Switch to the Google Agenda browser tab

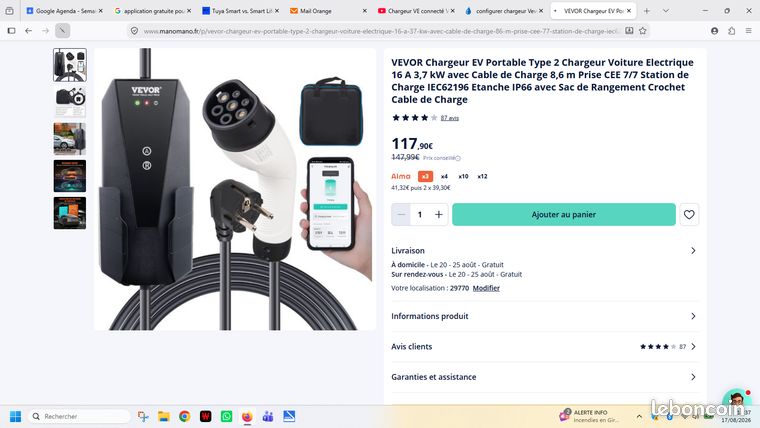point(64,11)
